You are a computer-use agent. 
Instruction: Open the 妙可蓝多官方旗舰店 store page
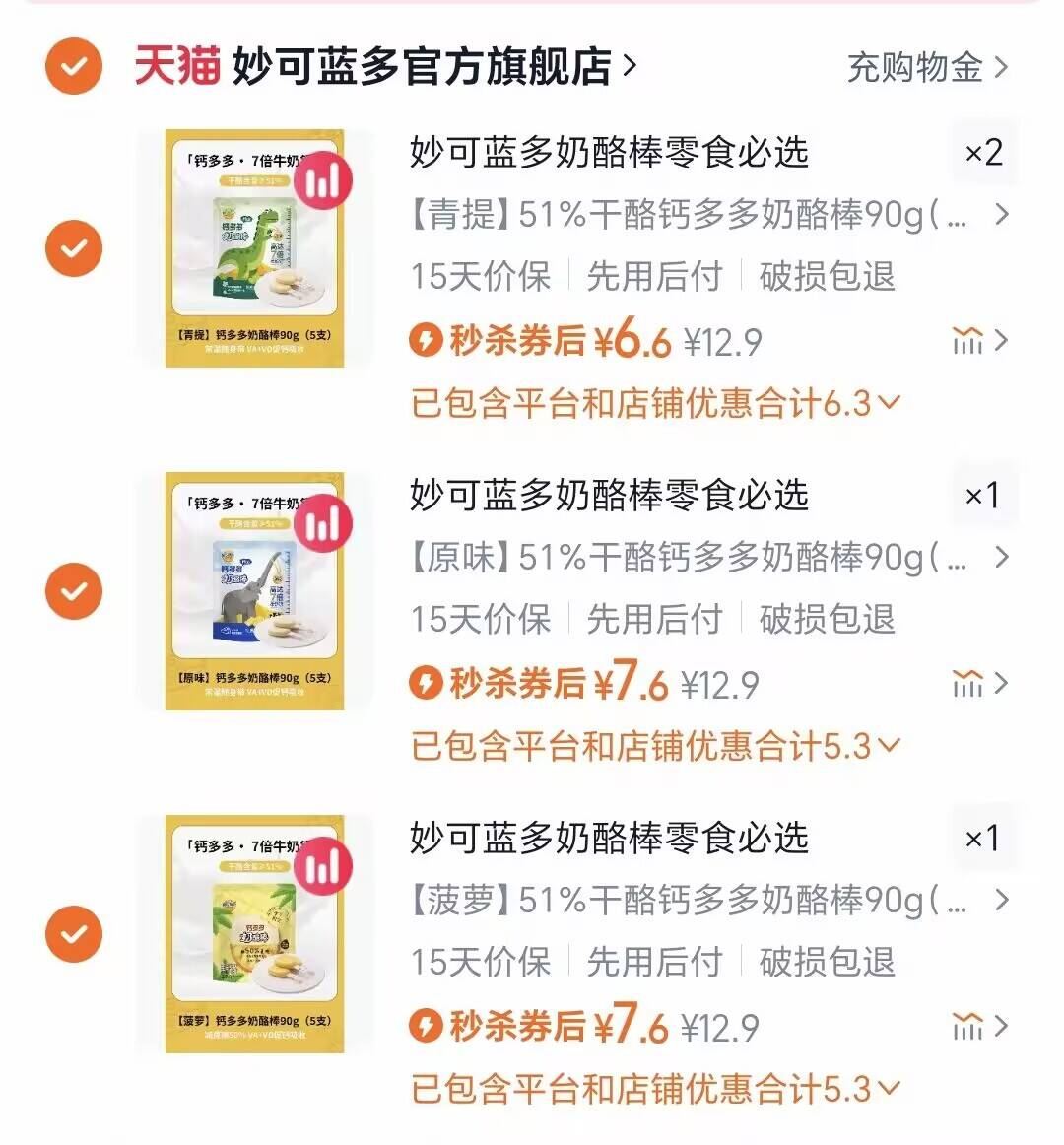click(x=424, y=62)
